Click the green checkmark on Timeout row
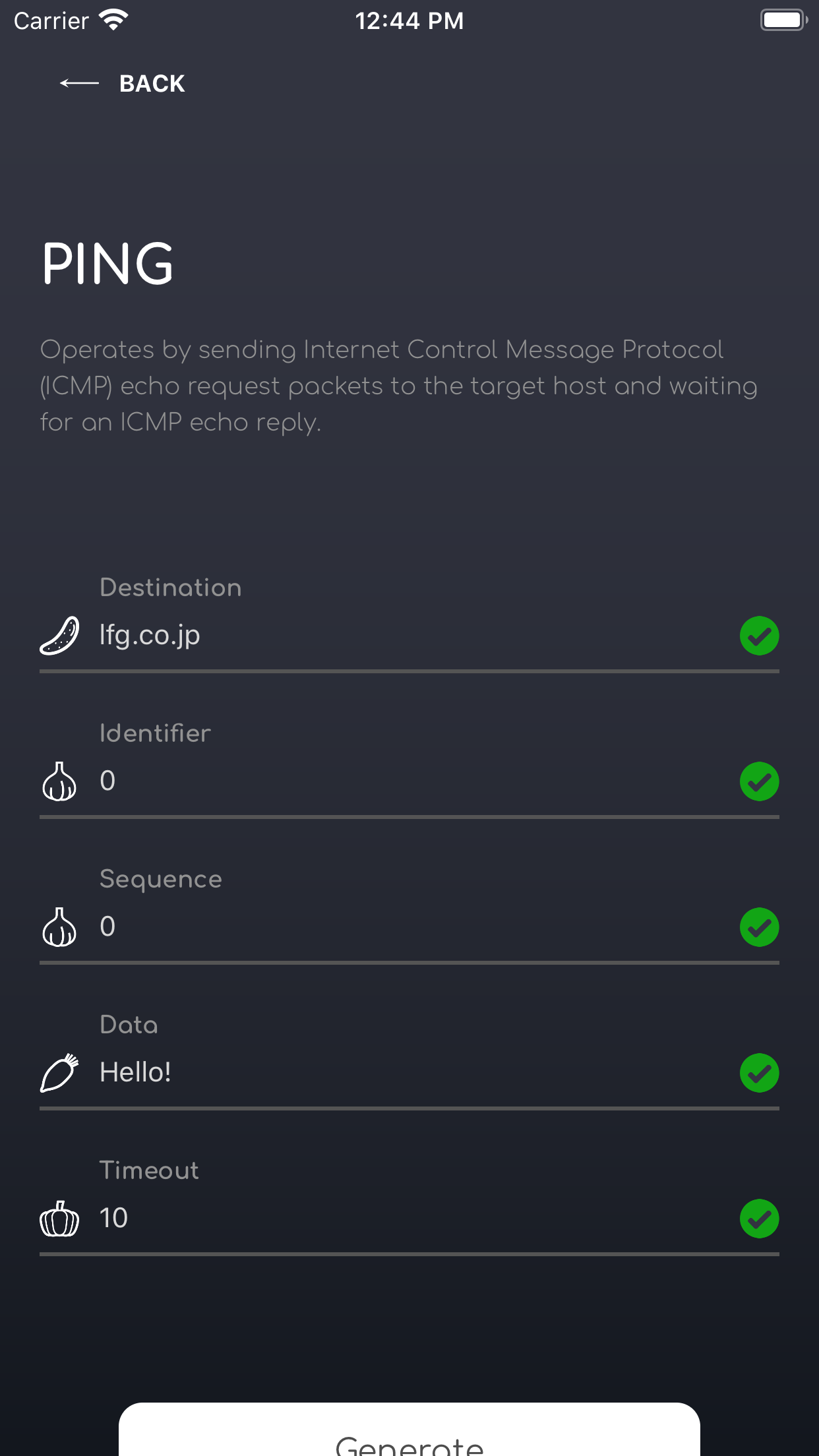The image size is (819, 1456). [x=759, y=1219]
